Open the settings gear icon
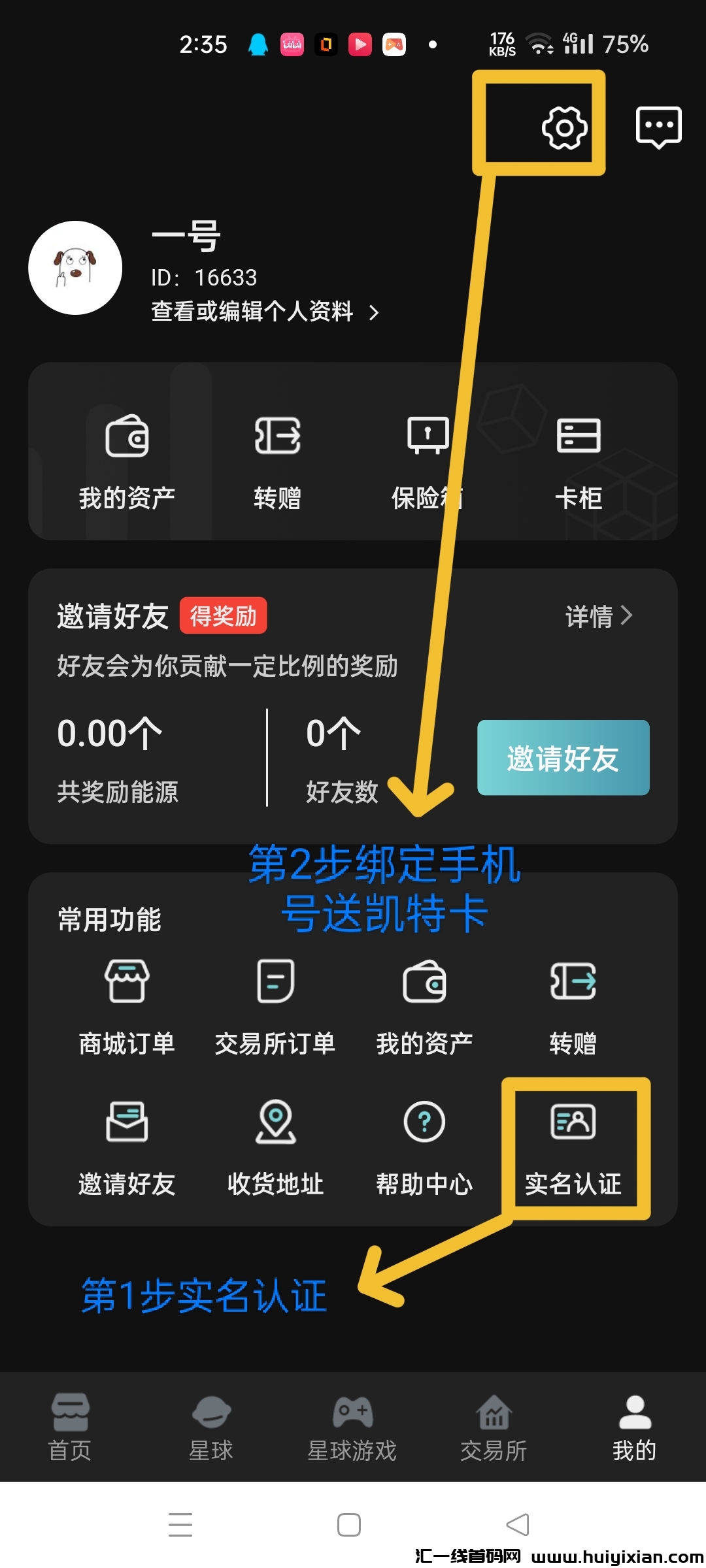 point(564,128)
